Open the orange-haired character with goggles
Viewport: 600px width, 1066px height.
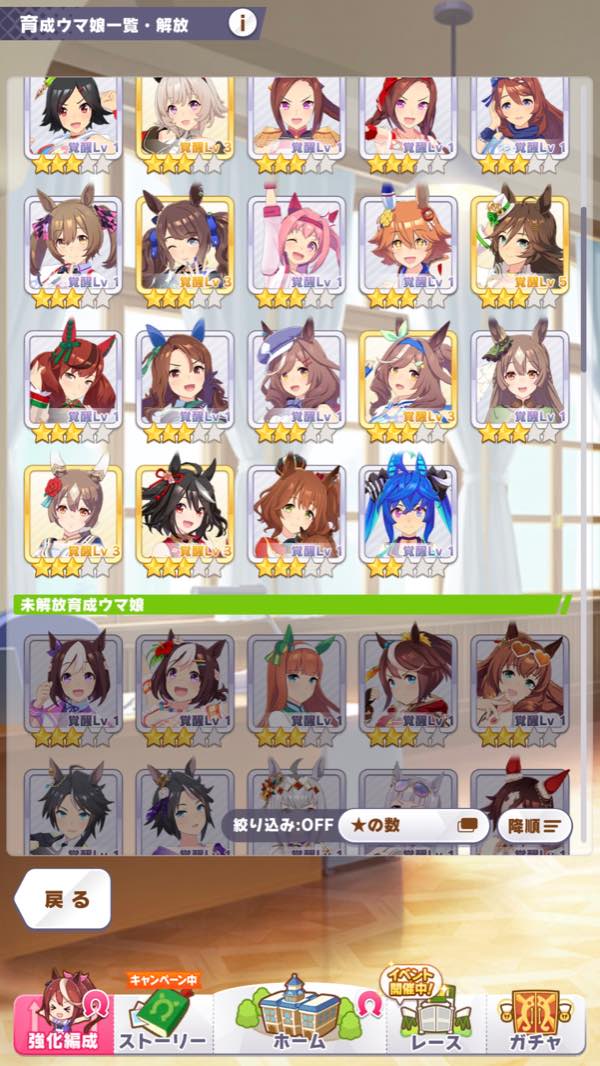click(x=408, y=243)
